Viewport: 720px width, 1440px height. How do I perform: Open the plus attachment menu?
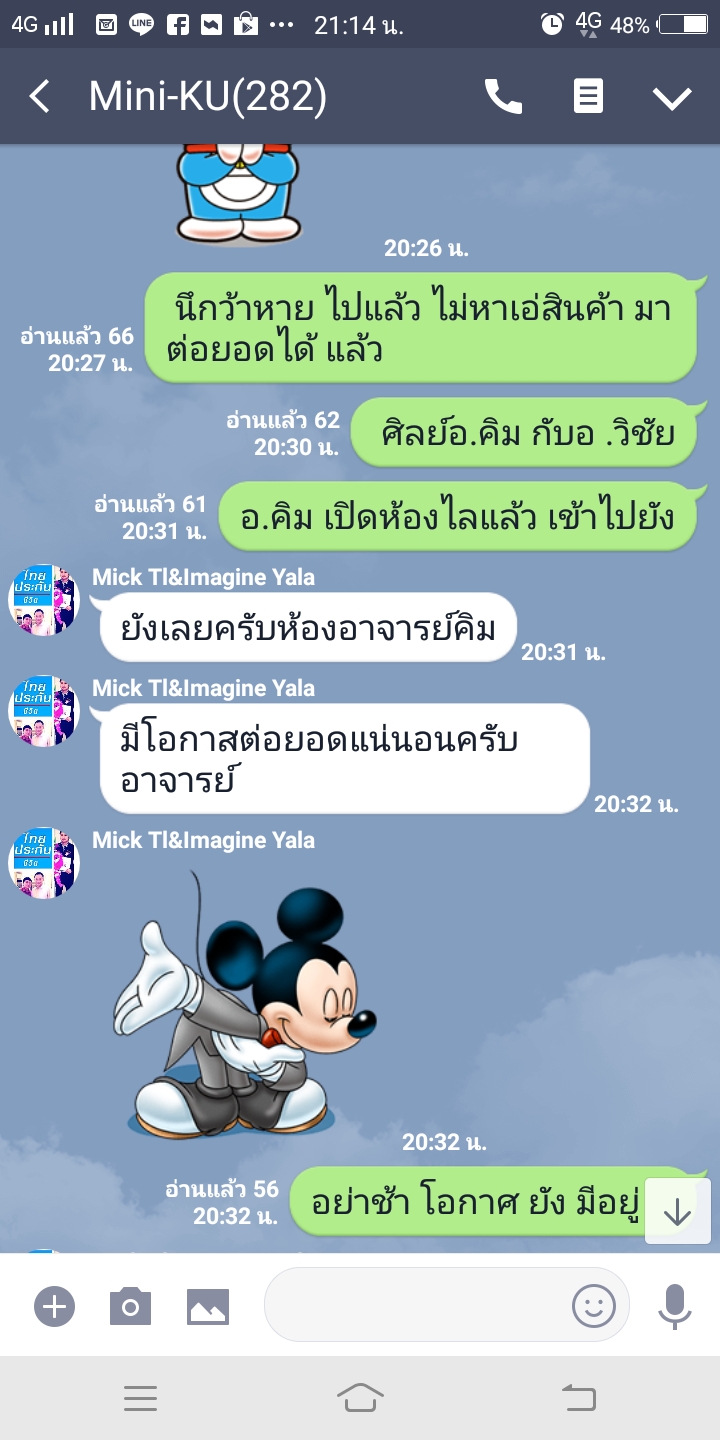[54, 1306]
